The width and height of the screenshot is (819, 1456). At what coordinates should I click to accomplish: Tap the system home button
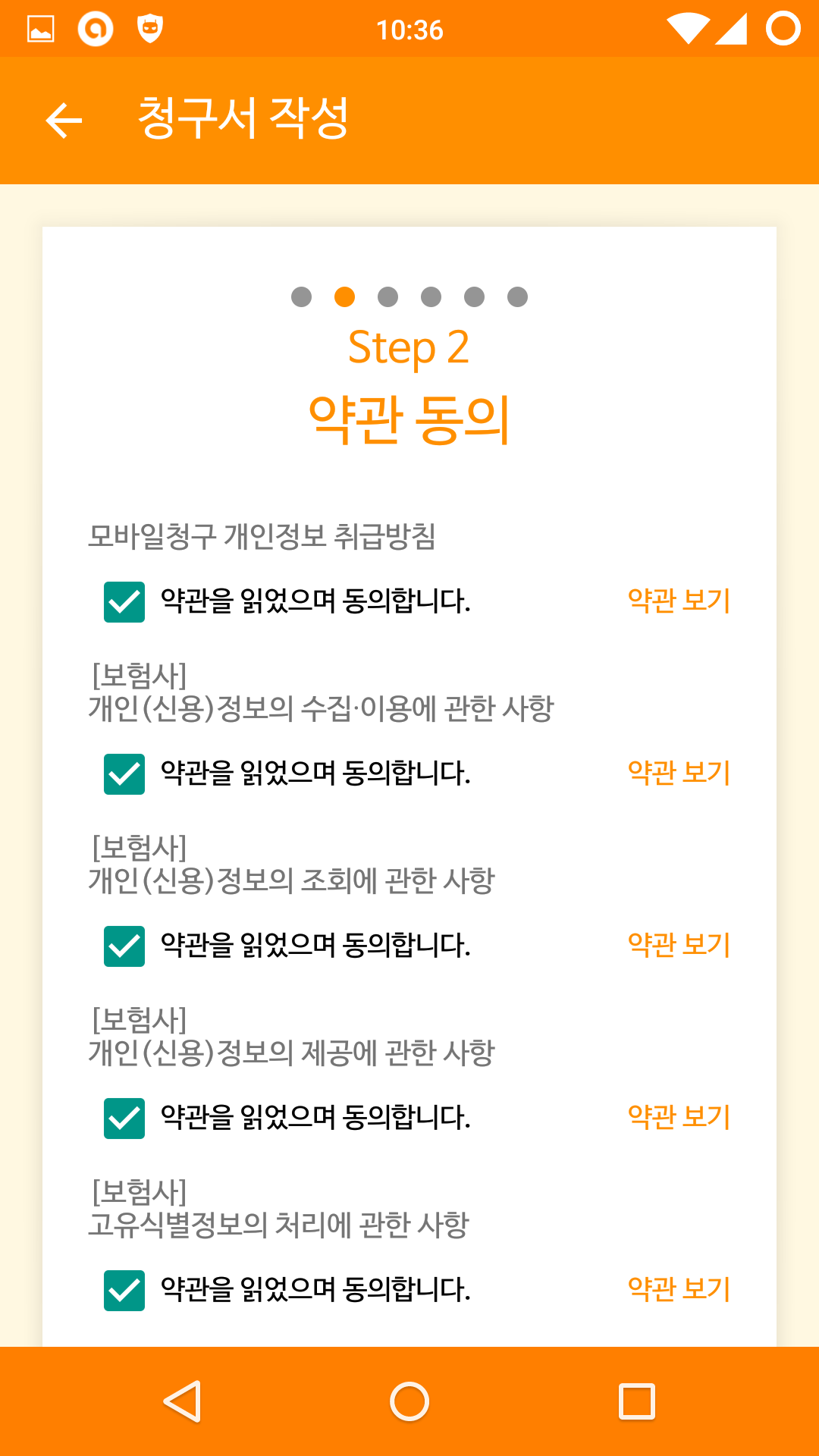(409, 1401)
